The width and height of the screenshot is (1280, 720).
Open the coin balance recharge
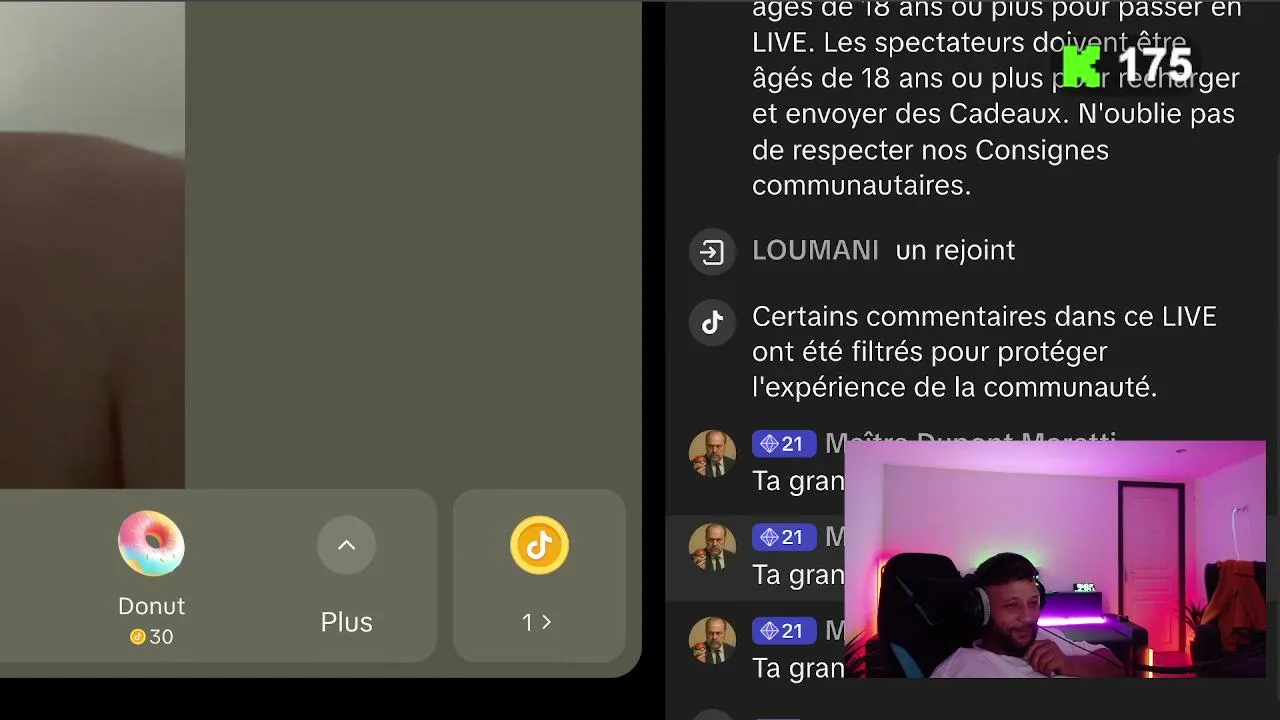pyautogui.click(x=539, y=575)
